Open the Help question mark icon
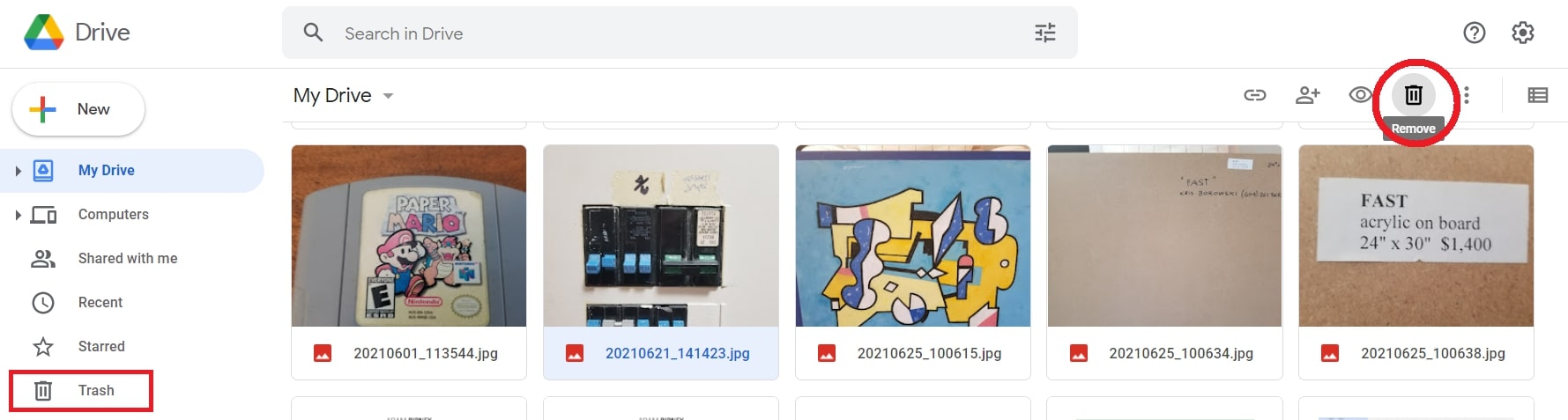This screenshot has width=1568, height=420. [x=1474, y=33]
